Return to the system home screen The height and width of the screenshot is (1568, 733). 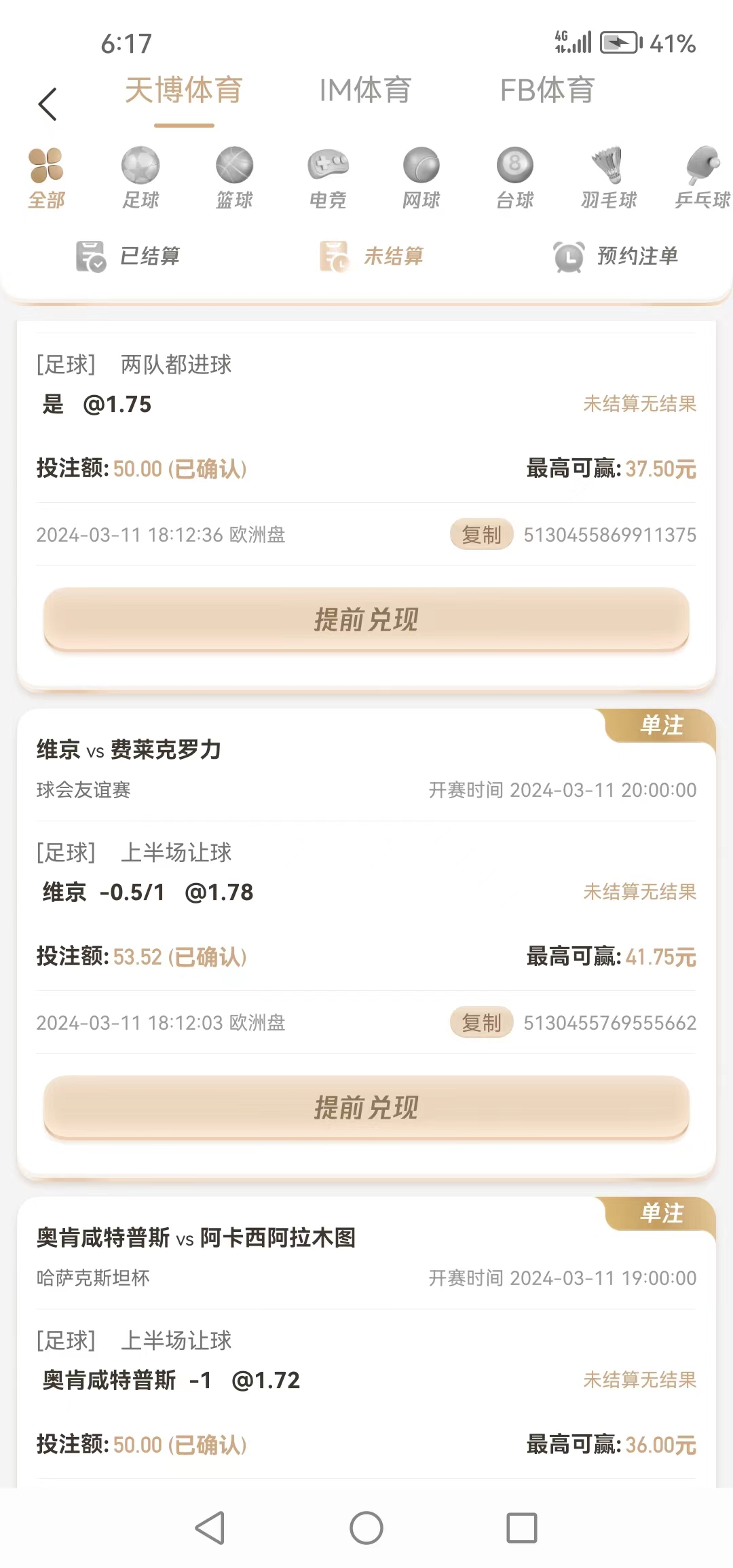coord(366,1528)
